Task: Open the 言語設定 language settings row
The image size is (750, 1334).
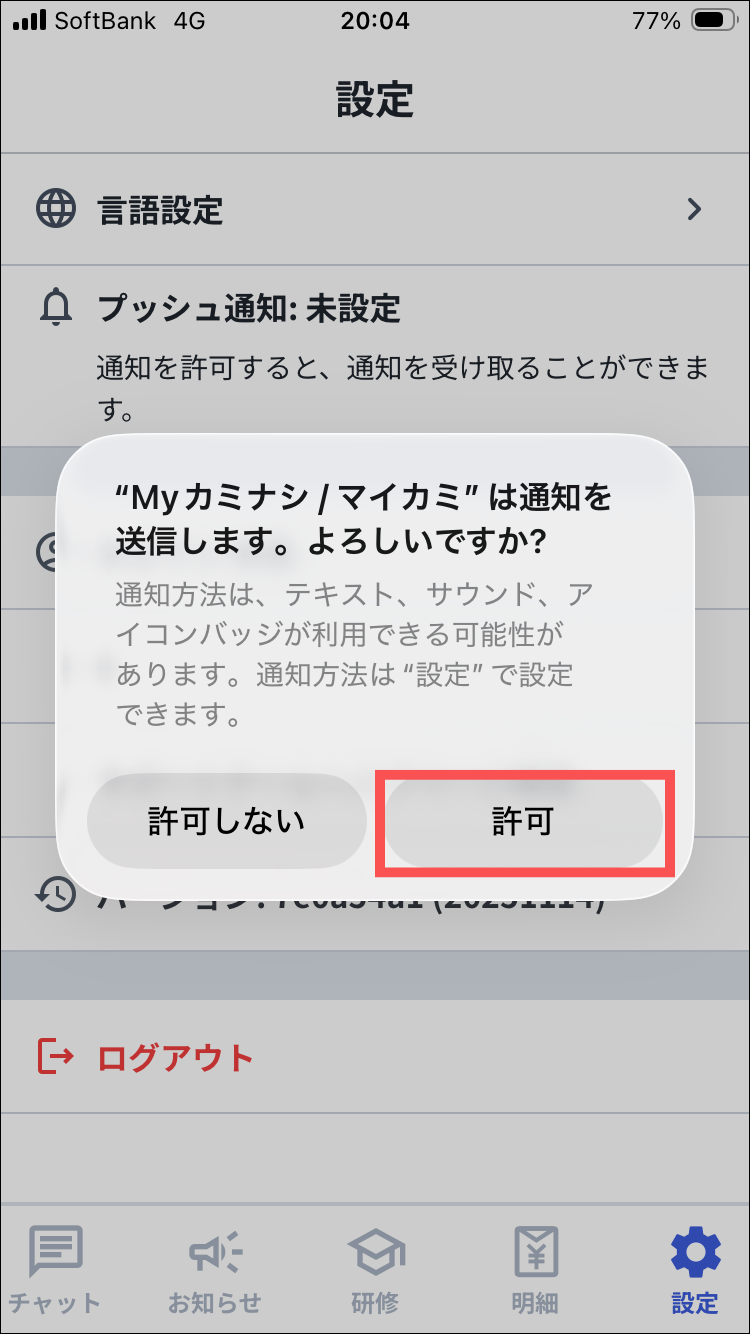Action: tap(374, 210)
